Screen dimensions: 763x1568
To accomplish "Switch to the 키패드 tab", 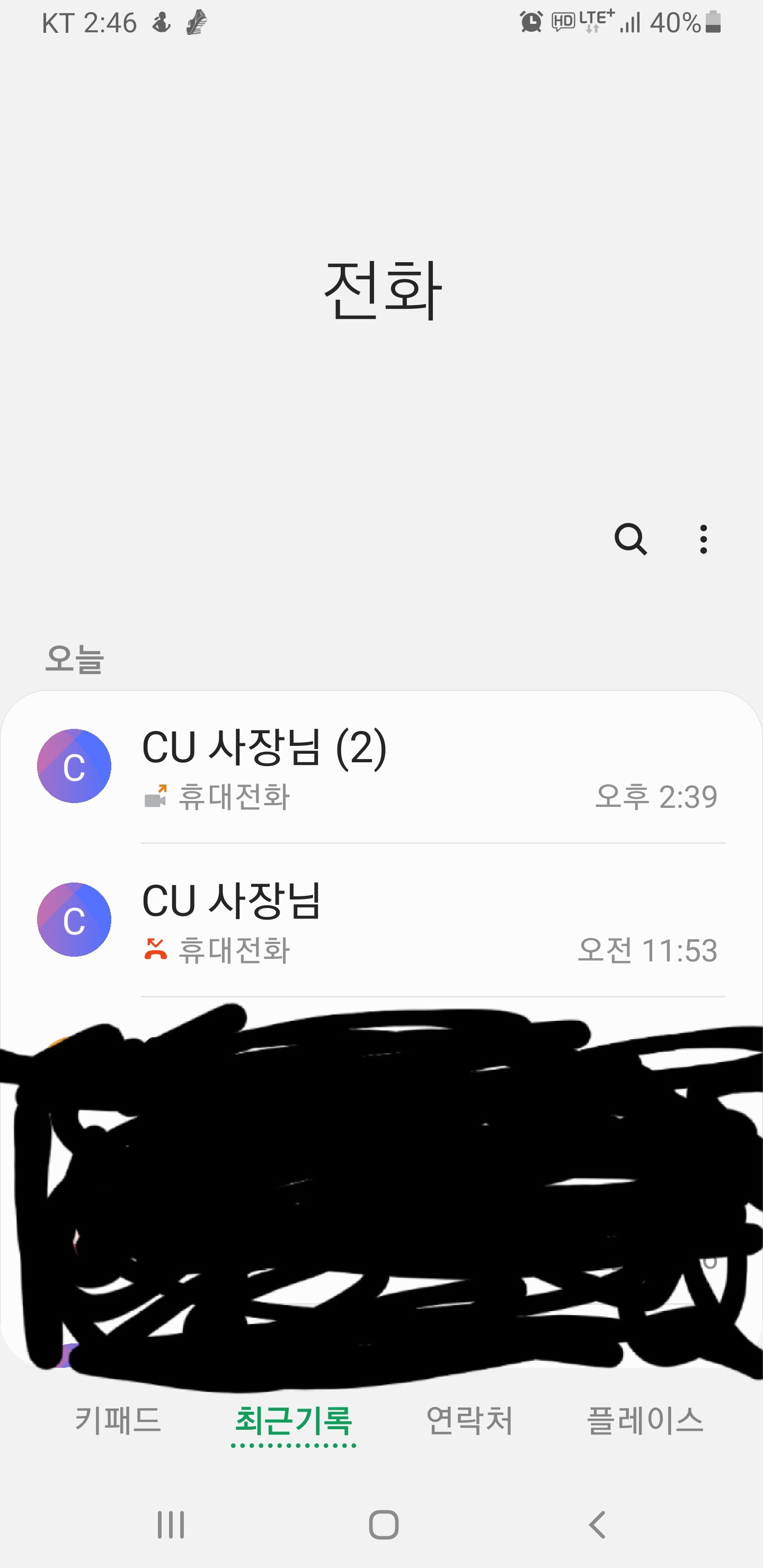I will point(118,1421).
